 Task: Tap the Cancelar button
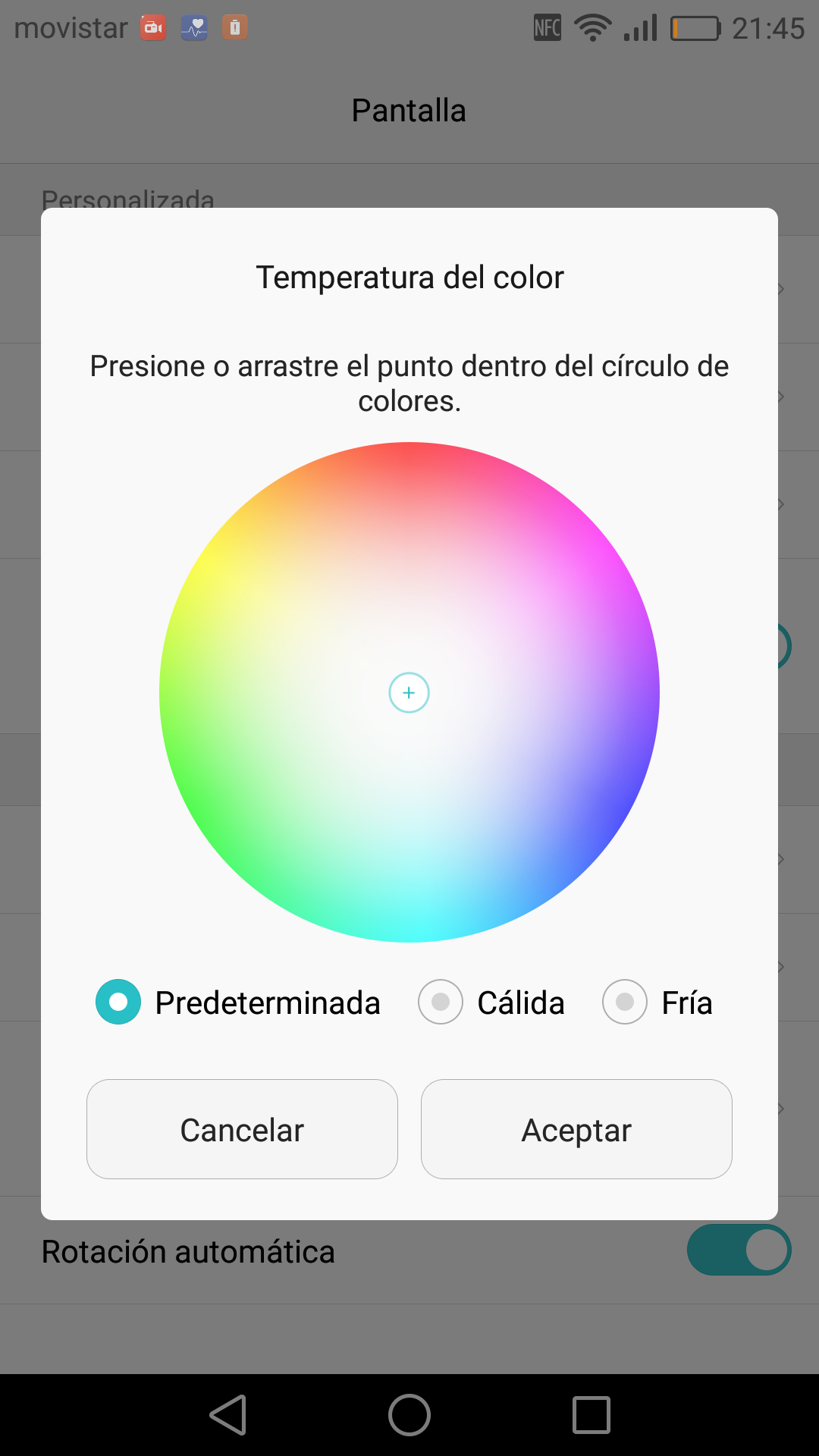pyautogui.click(x=242, y=1129)
